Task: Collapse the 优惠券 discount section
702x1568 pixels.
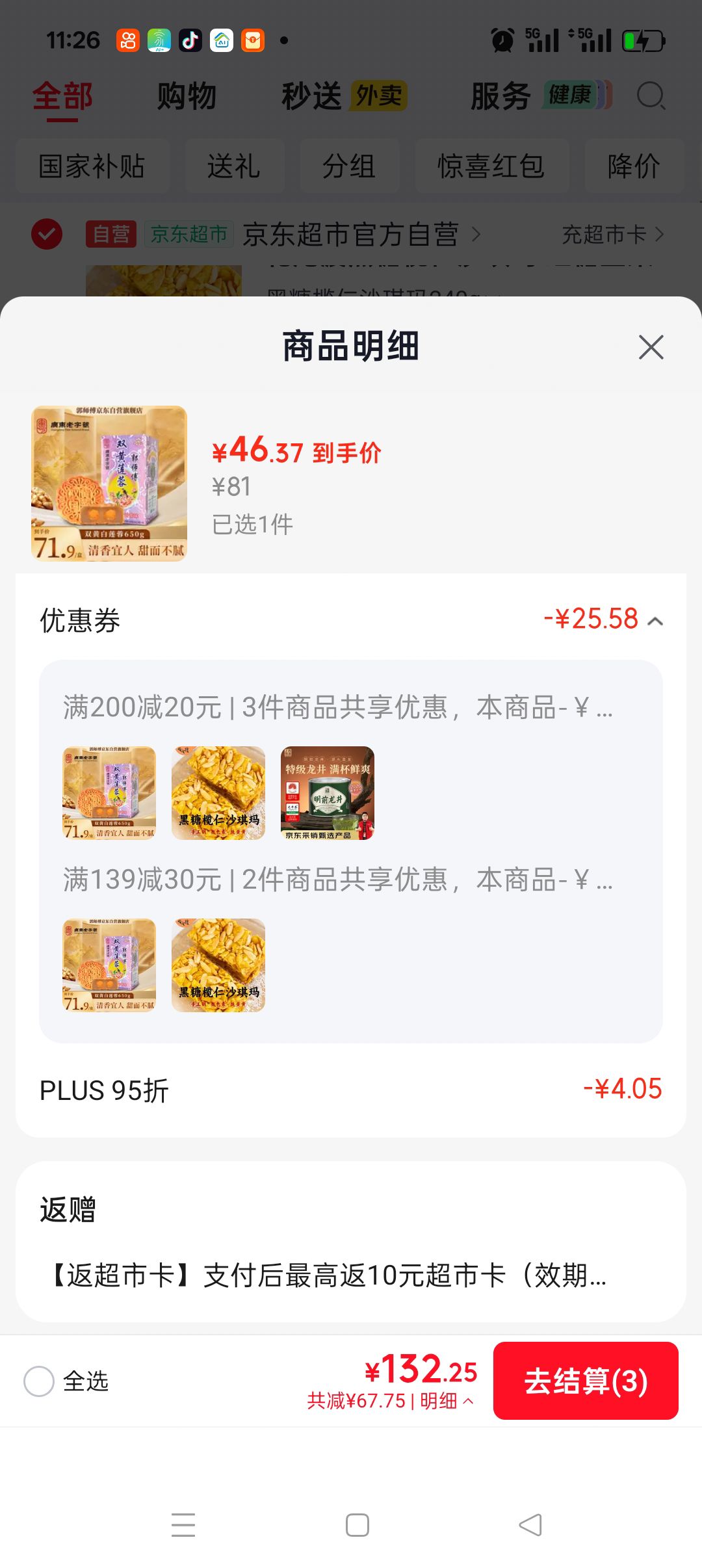Action: [656, 621]
